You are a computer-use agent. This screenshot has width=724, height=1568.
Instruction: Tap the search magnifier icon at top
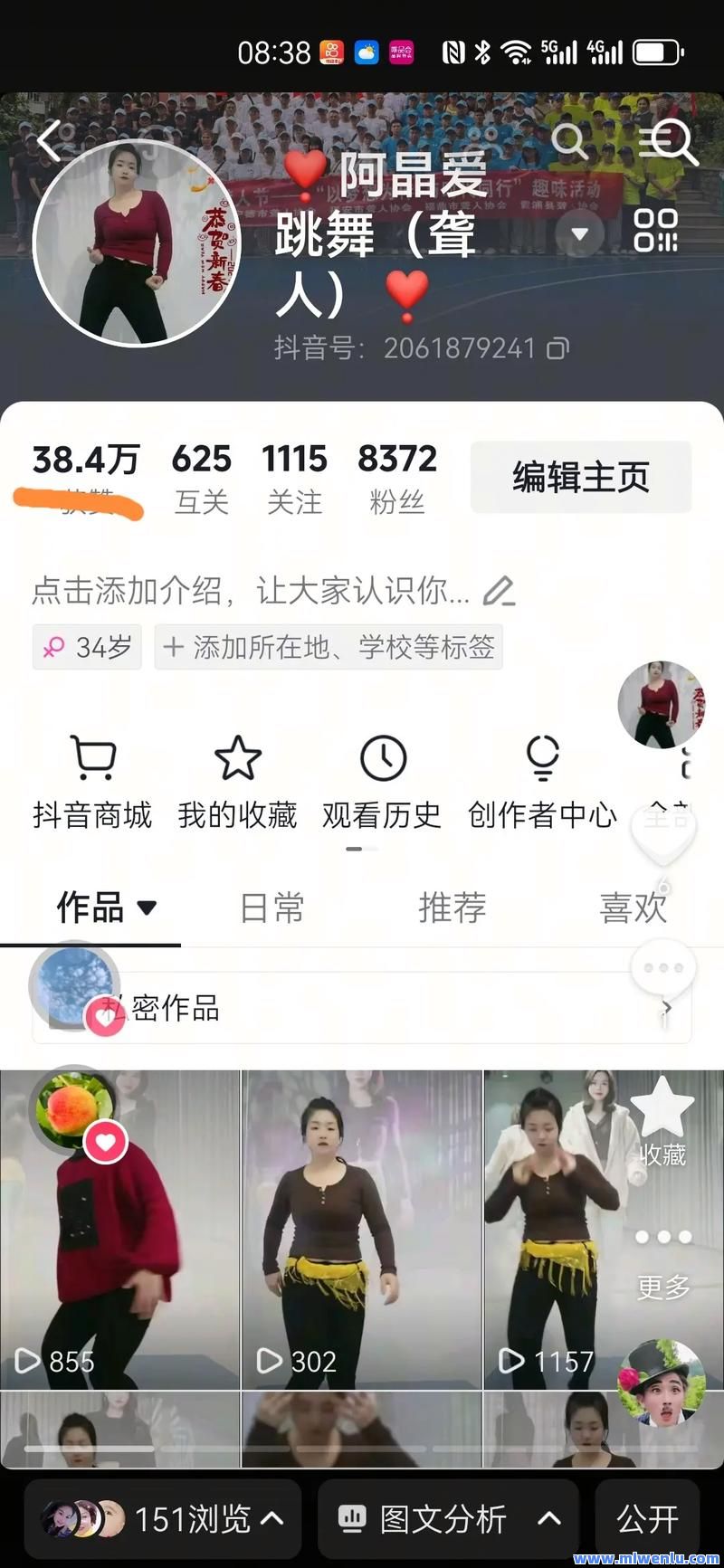pyautogui.click(x=572, y=143)
